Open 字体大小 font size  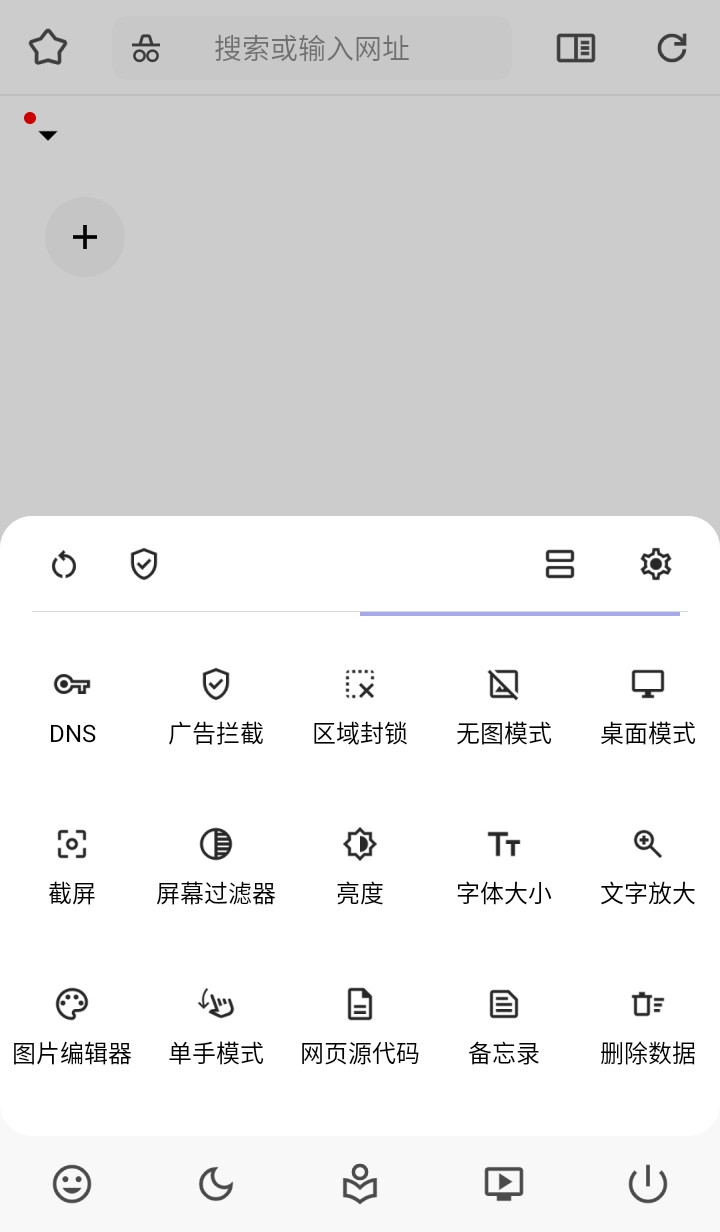504,866
